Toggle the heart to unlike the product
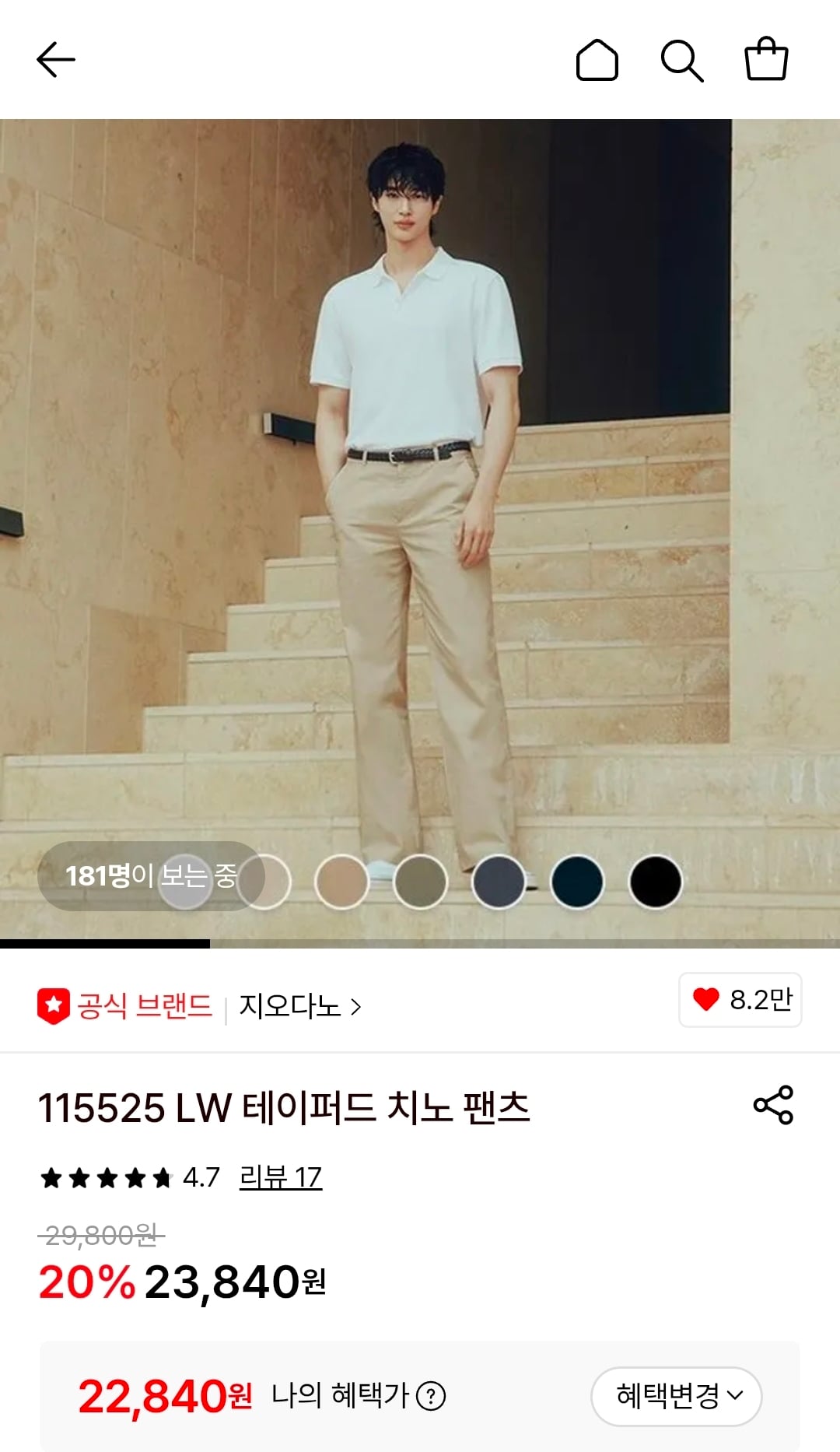Image resolution: width=840 pixels, height=1452 pixels. tap(709, 1004)
